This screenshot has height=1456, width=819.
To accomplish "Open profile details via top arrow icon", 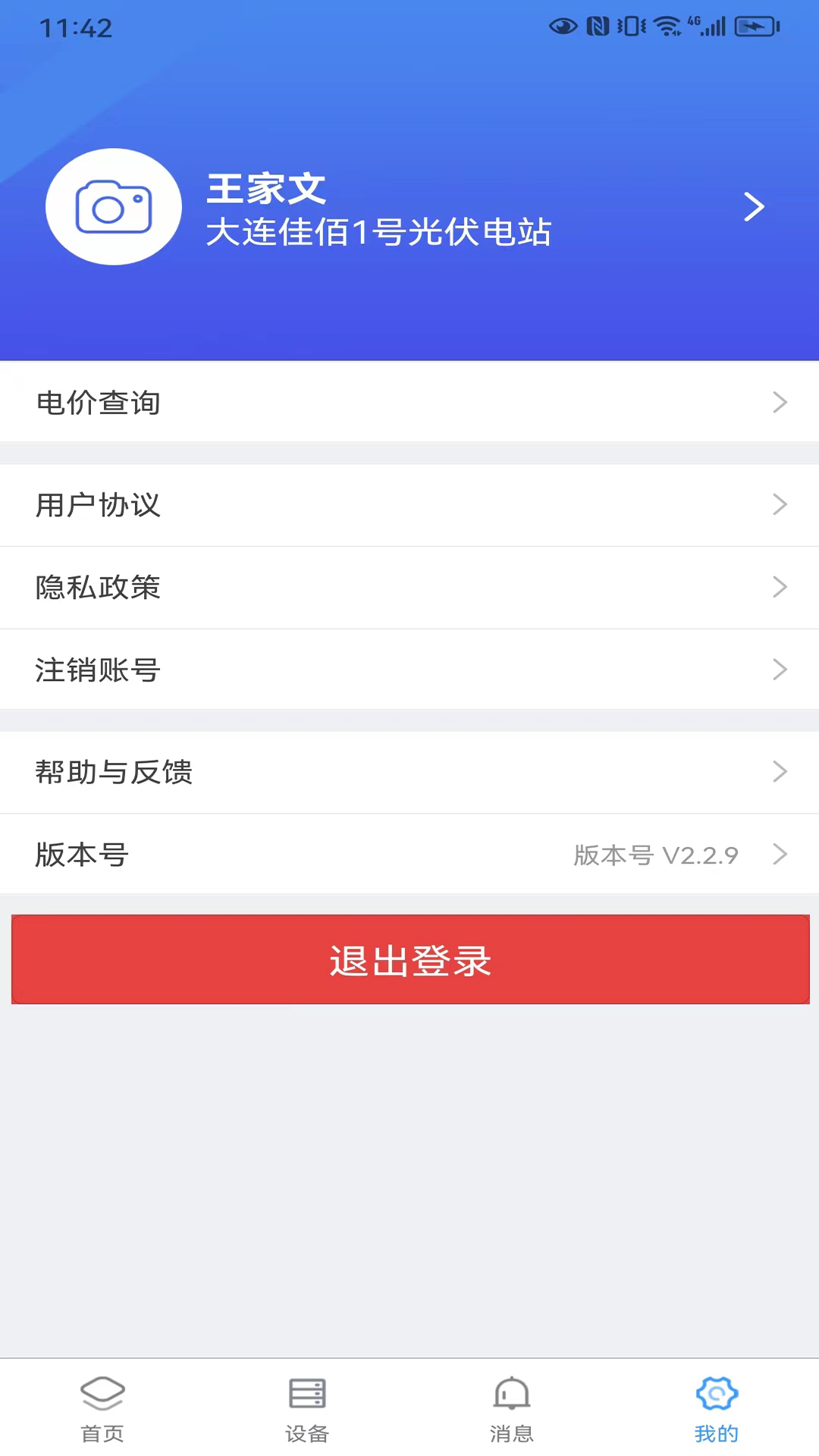I will 753,206.
